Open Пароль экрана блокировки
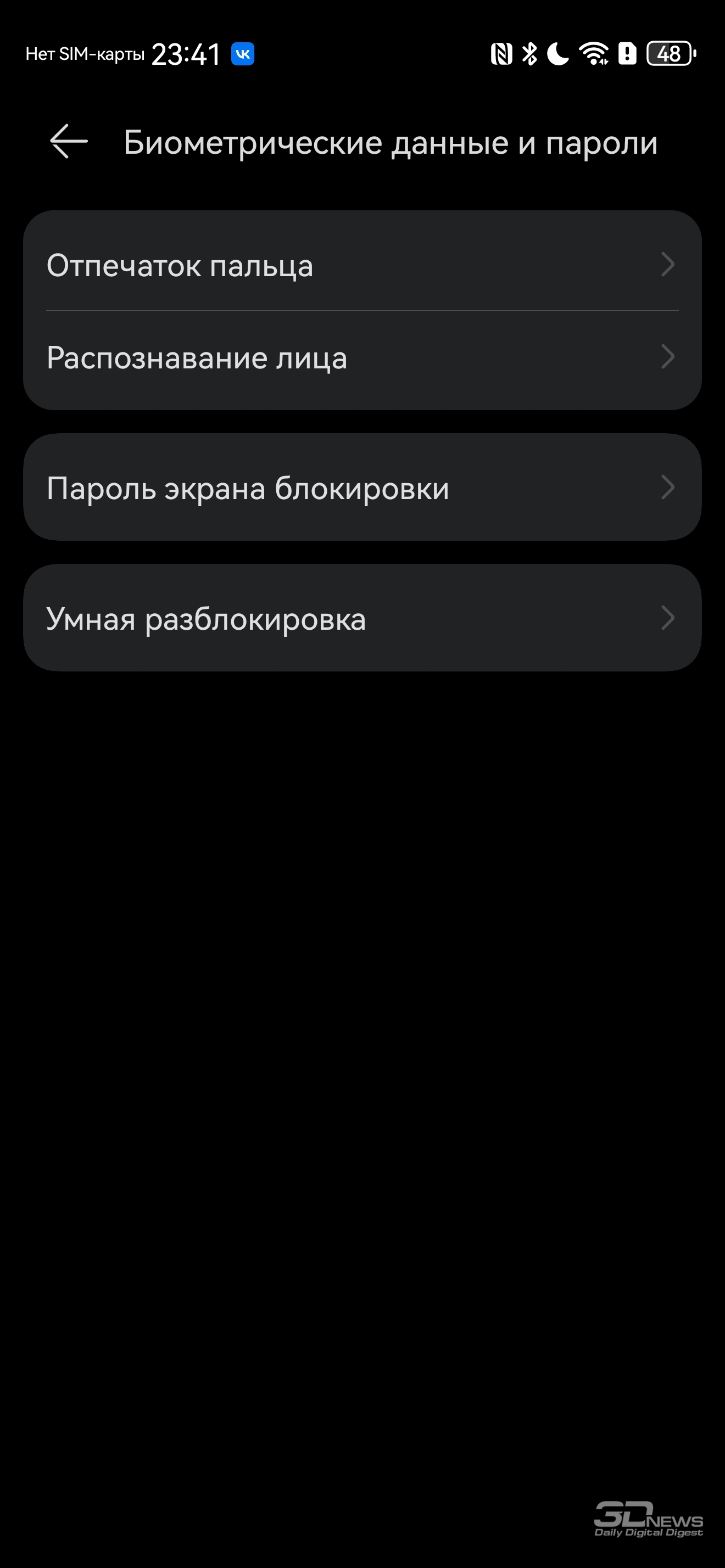The image size is (725, 1568). point(362,488)
